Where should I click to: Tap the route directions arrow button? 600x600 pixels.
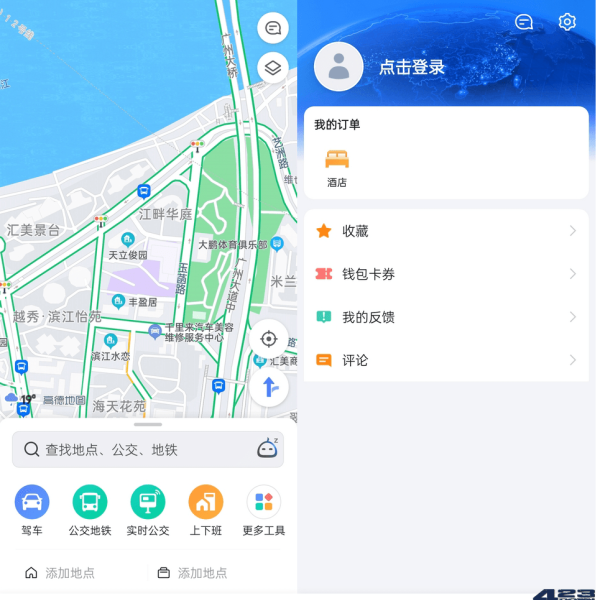click(x=268, y=387)
